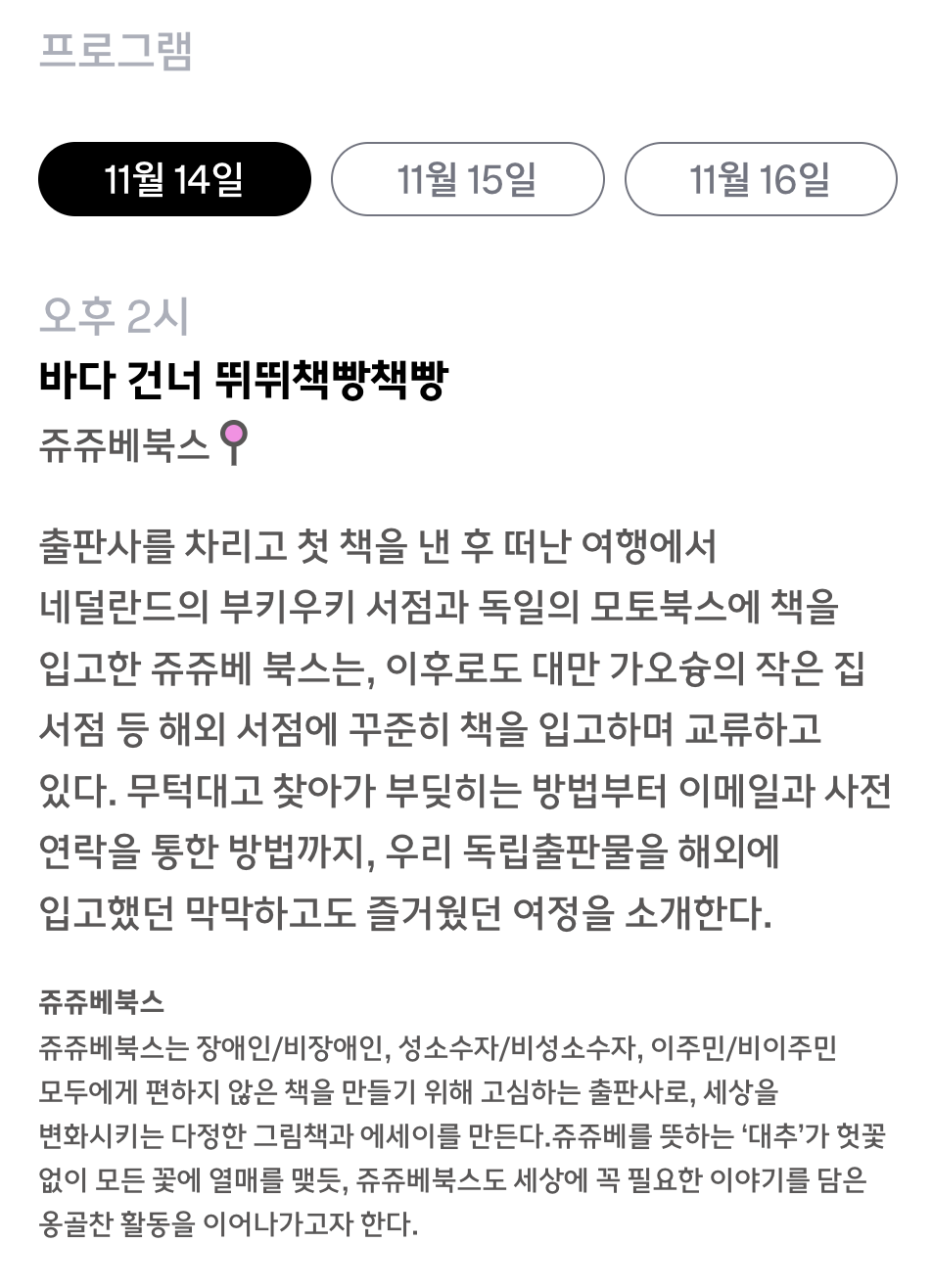Switch to the 11월 15일 tab
Screen dimensions: 932x1288
coord(468,179)
